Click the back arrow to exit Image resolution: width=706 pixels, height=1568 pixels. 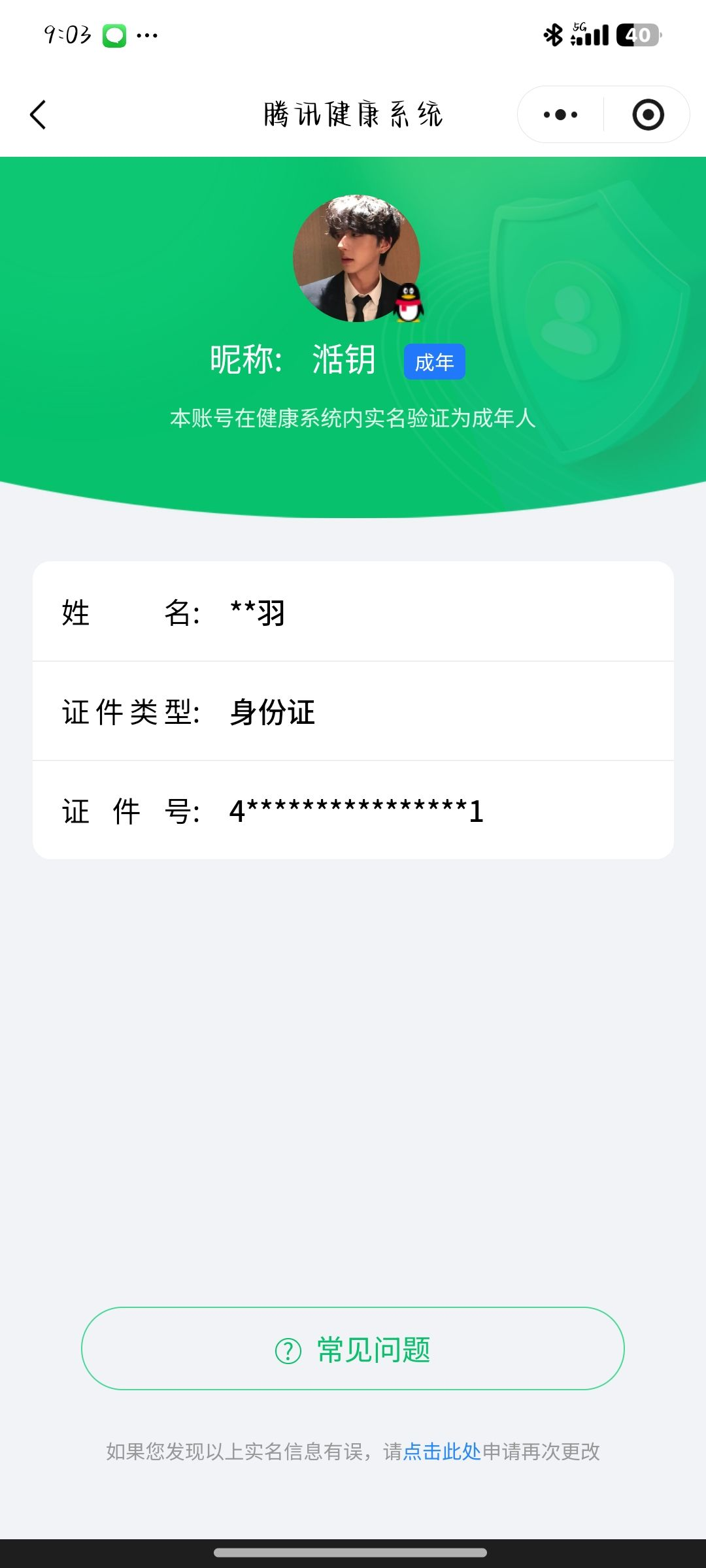click(x=37, y=114)
